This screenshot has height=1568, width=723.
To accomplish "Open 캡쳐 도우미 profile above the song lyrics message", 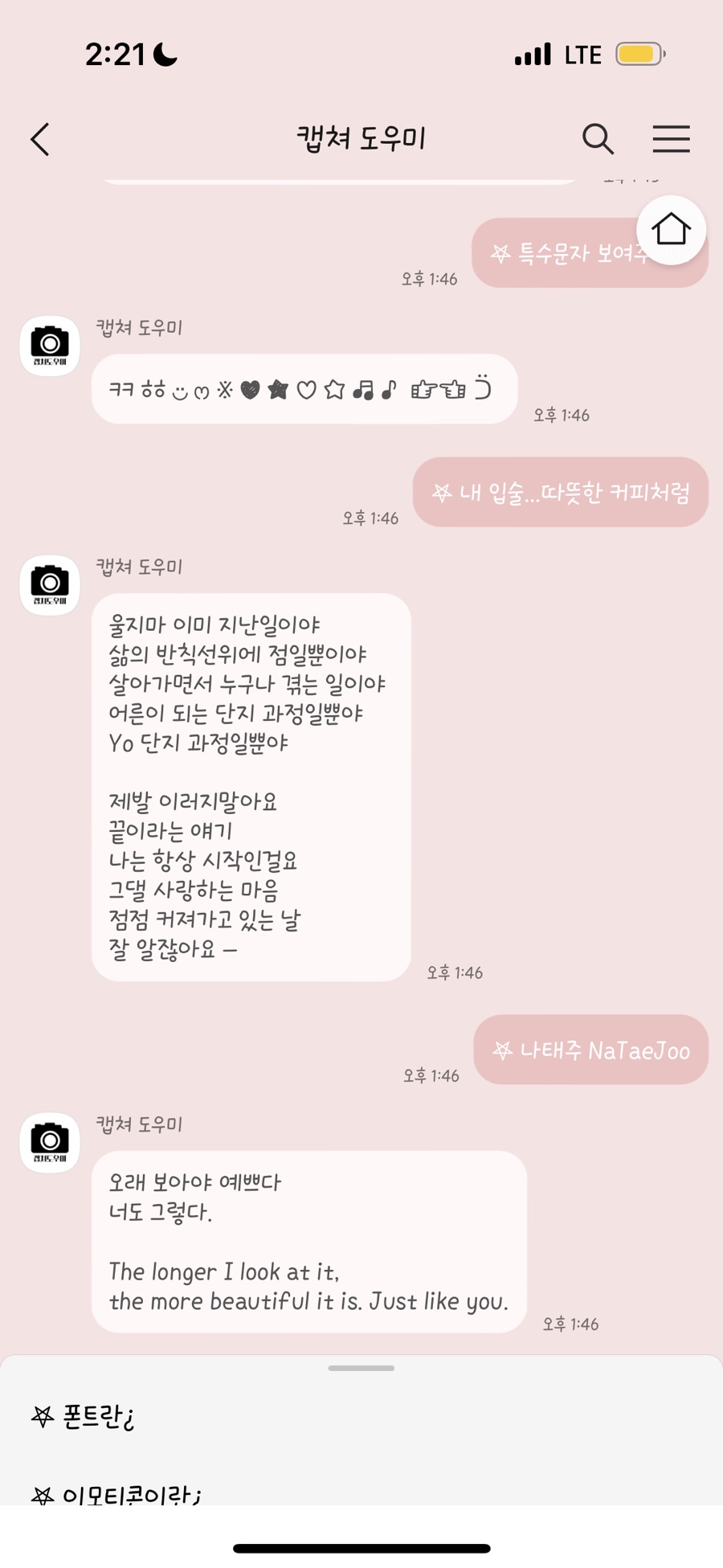I will 50,584.
